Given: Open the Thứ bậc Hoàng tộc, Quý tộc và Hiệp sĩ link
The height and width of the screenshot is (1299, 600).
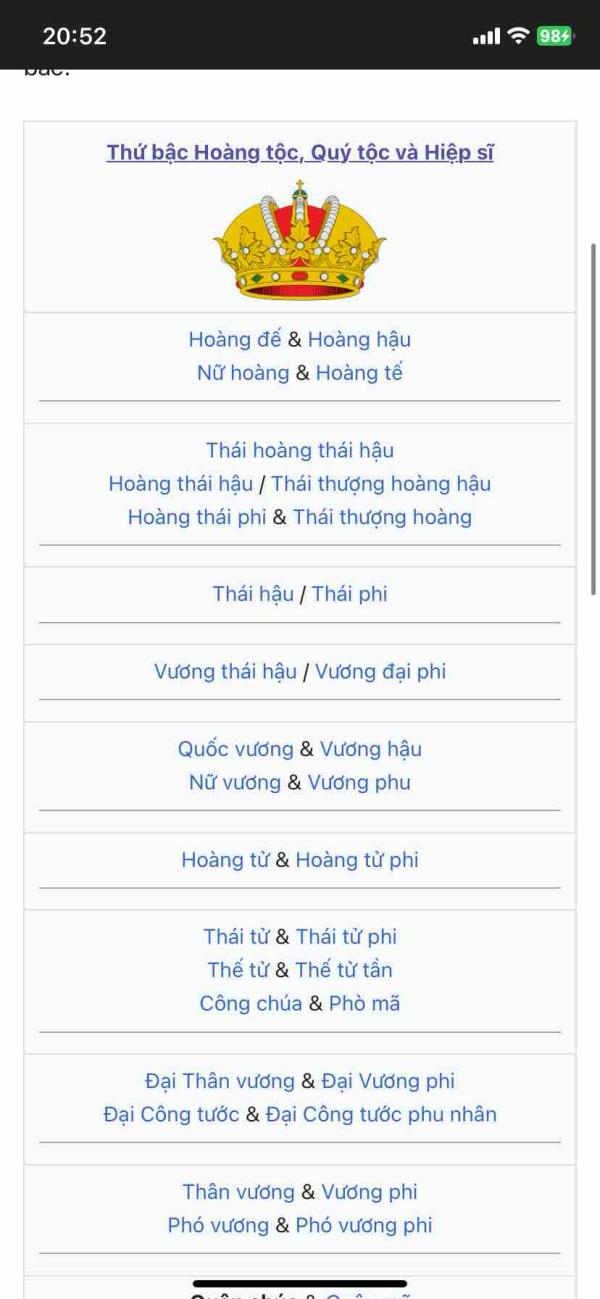Looking at the screenshot, I should pos(300,153).
